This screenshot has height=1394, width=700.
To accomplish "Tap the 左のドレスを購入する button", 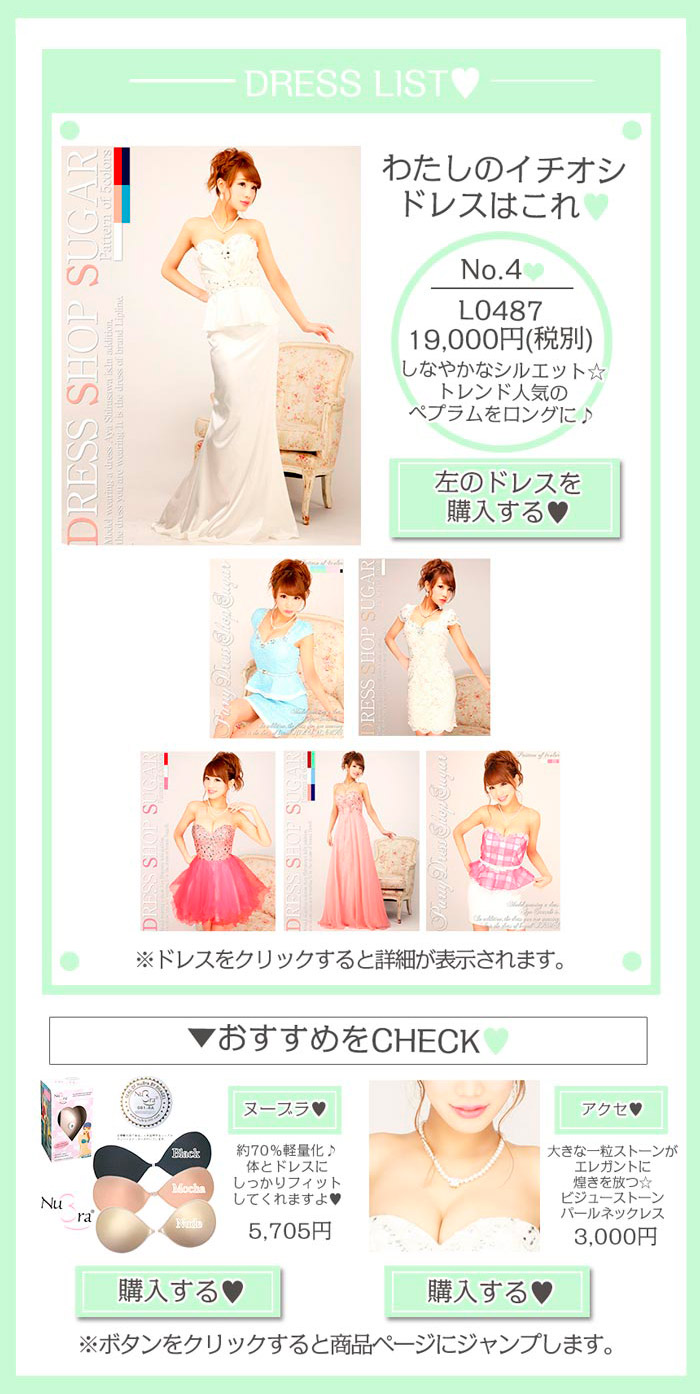I will tap(504, 497).
